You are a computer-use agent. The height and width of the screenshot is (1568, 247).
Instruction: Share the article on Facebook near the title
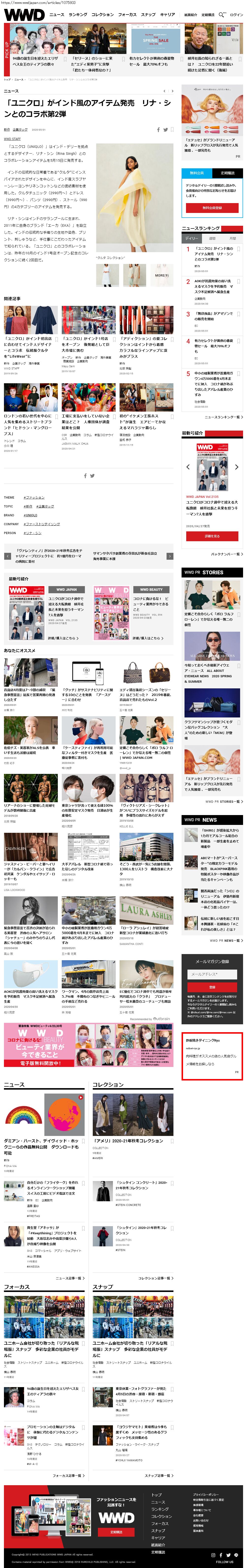(158, 130)
